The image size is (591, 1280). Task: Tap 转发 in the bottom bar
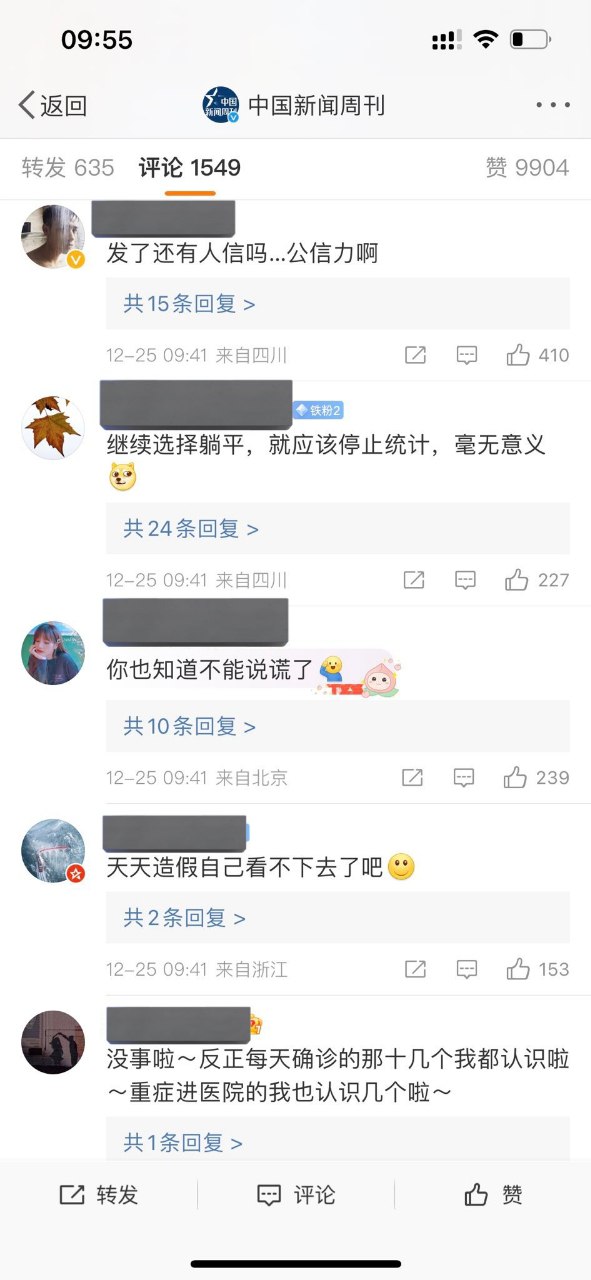[x=98, y=1195]
